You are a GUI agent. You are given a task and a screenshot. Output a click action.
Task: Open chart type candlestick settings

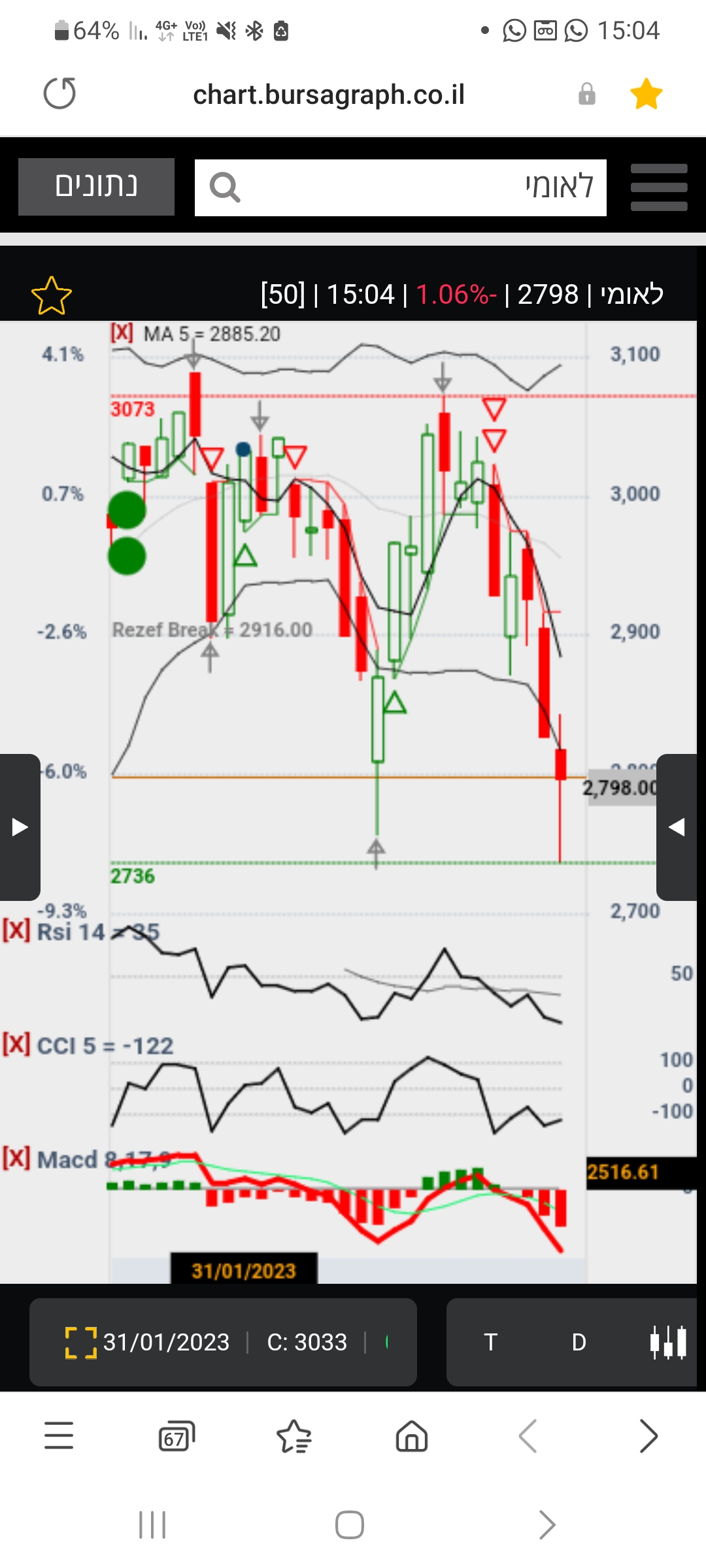[668, 1343]
